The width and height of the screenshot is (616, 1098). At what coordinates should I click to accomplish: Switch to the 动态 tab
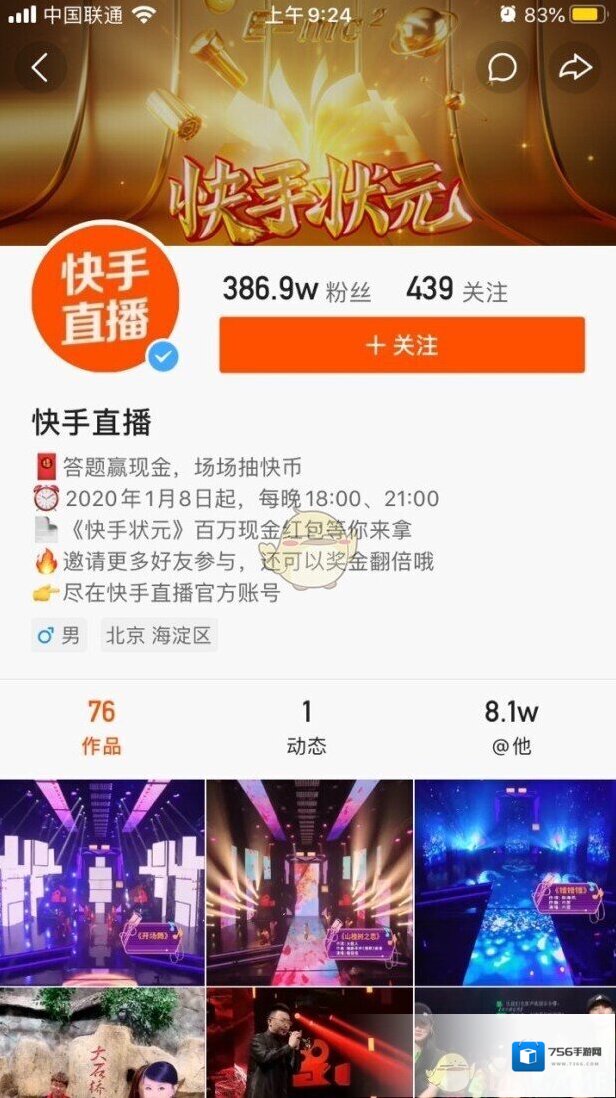click(x=307, y=727)
